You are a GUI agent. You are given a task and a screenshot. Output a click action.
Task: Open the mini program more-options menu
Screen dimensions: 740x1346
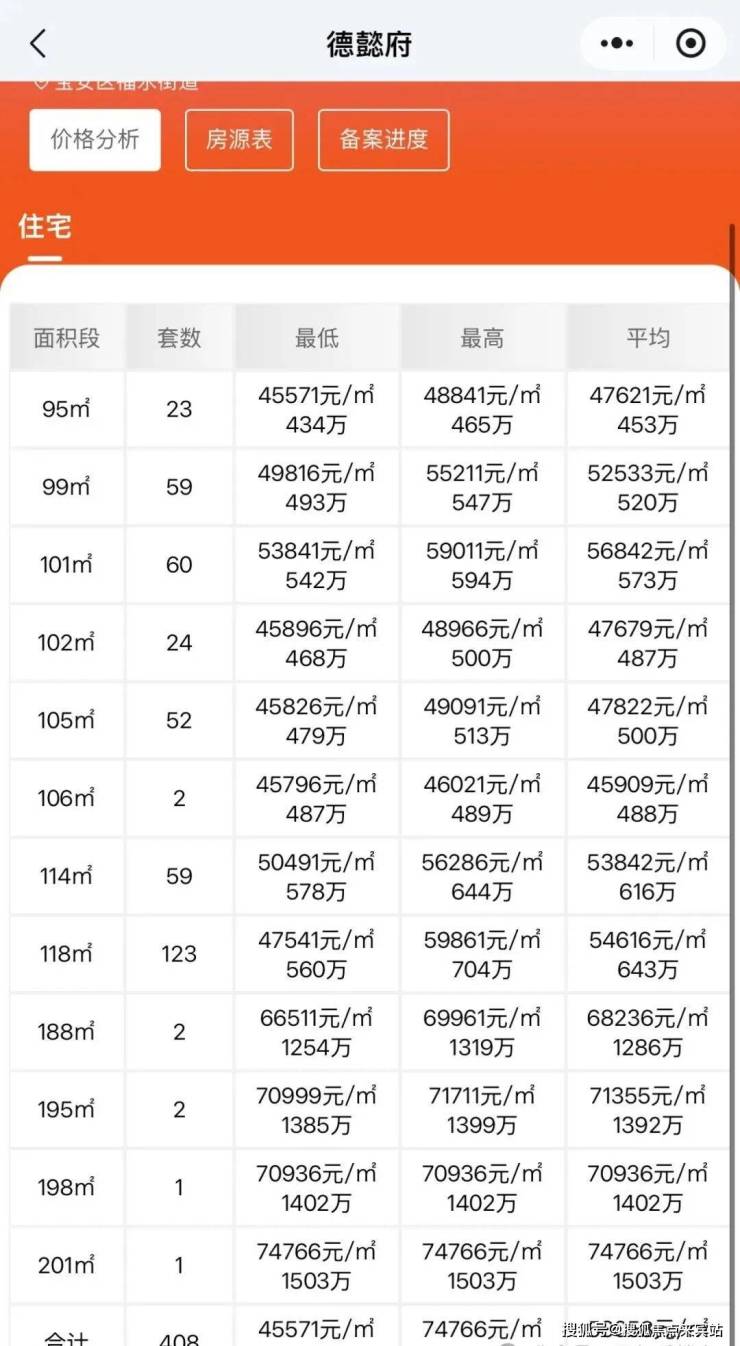tap(617, 44)
